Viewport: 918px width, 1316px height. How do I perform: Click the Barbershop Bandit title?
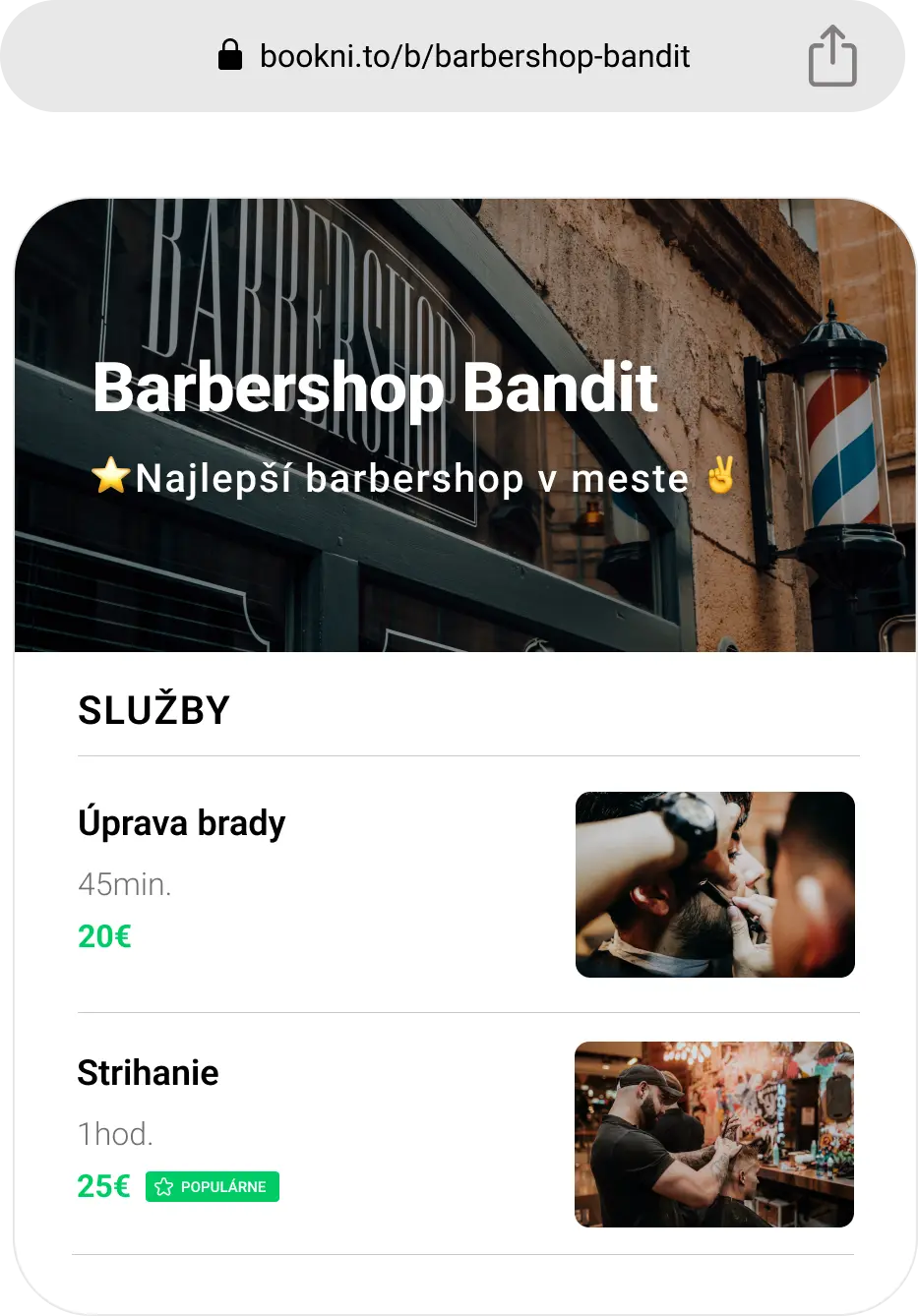coord(374,387)
